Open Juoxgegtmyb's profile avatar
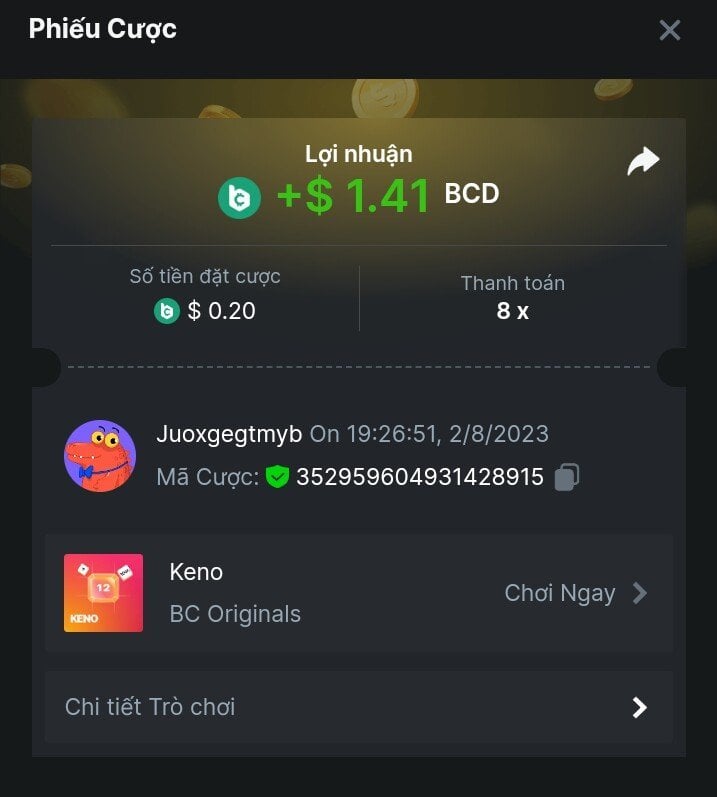Image resolution: width=717 pixels, height=797 pixels. [x=100, y=456]
